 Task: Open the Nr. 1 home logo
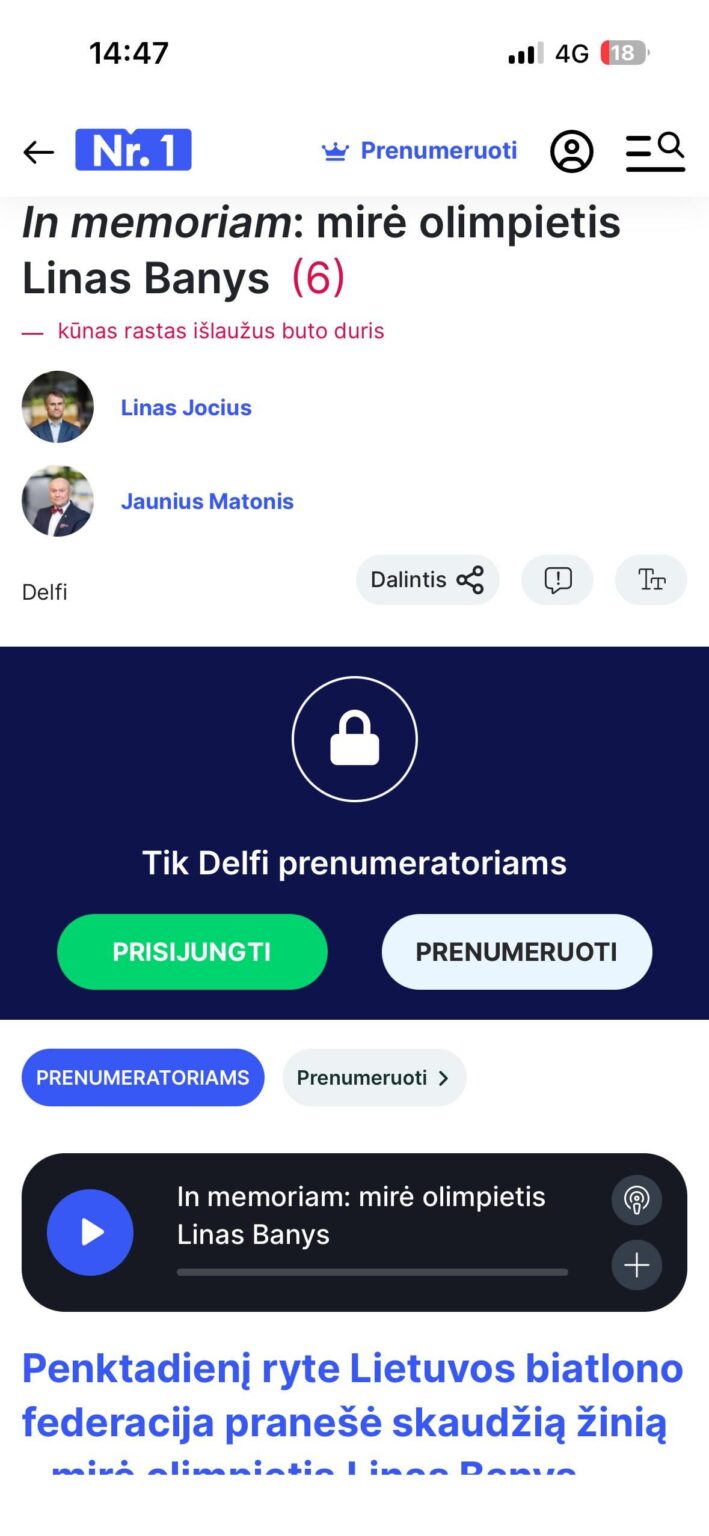(133, 150)
